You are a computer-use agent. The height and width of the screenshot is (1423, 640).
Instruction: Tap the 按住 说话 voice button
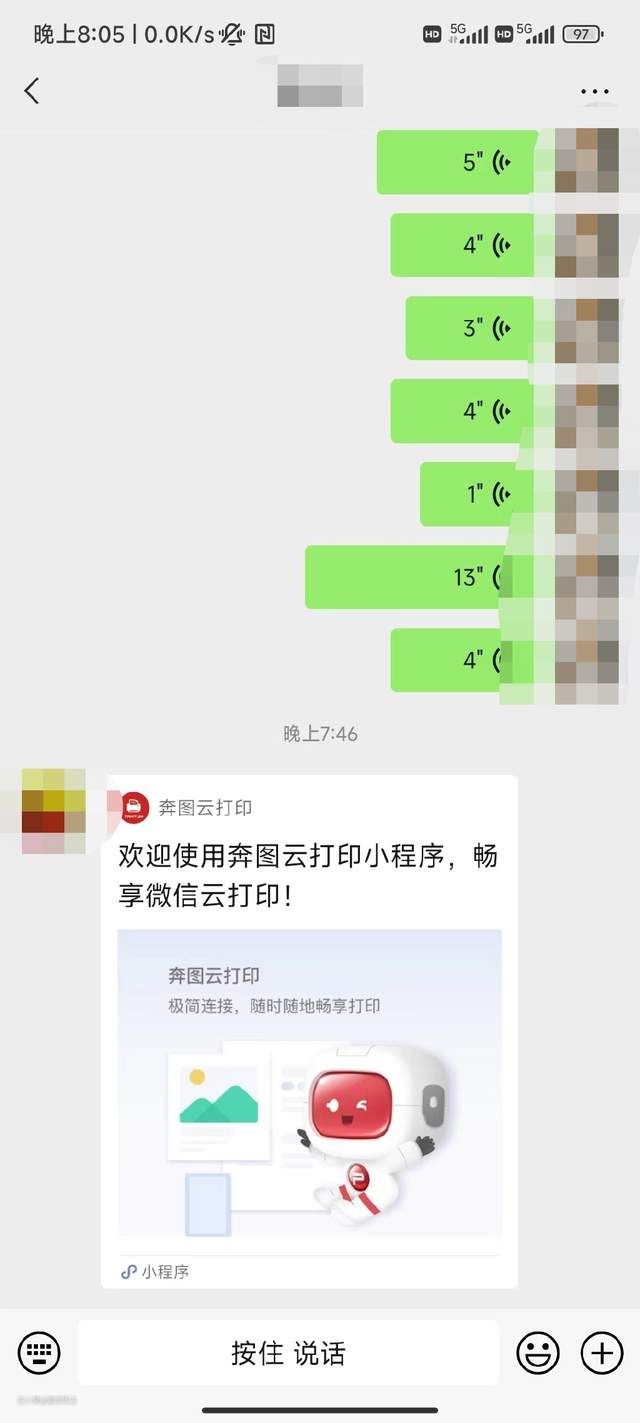288,1353
